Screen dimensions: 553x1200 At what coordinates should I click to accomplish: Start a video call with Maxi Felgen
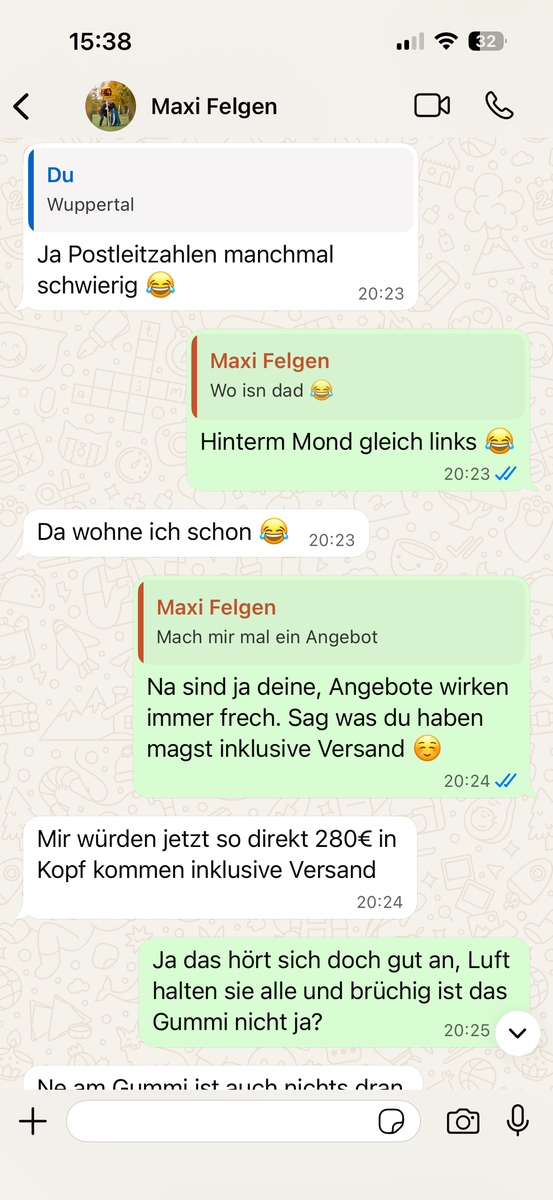[x=432, y=105]
